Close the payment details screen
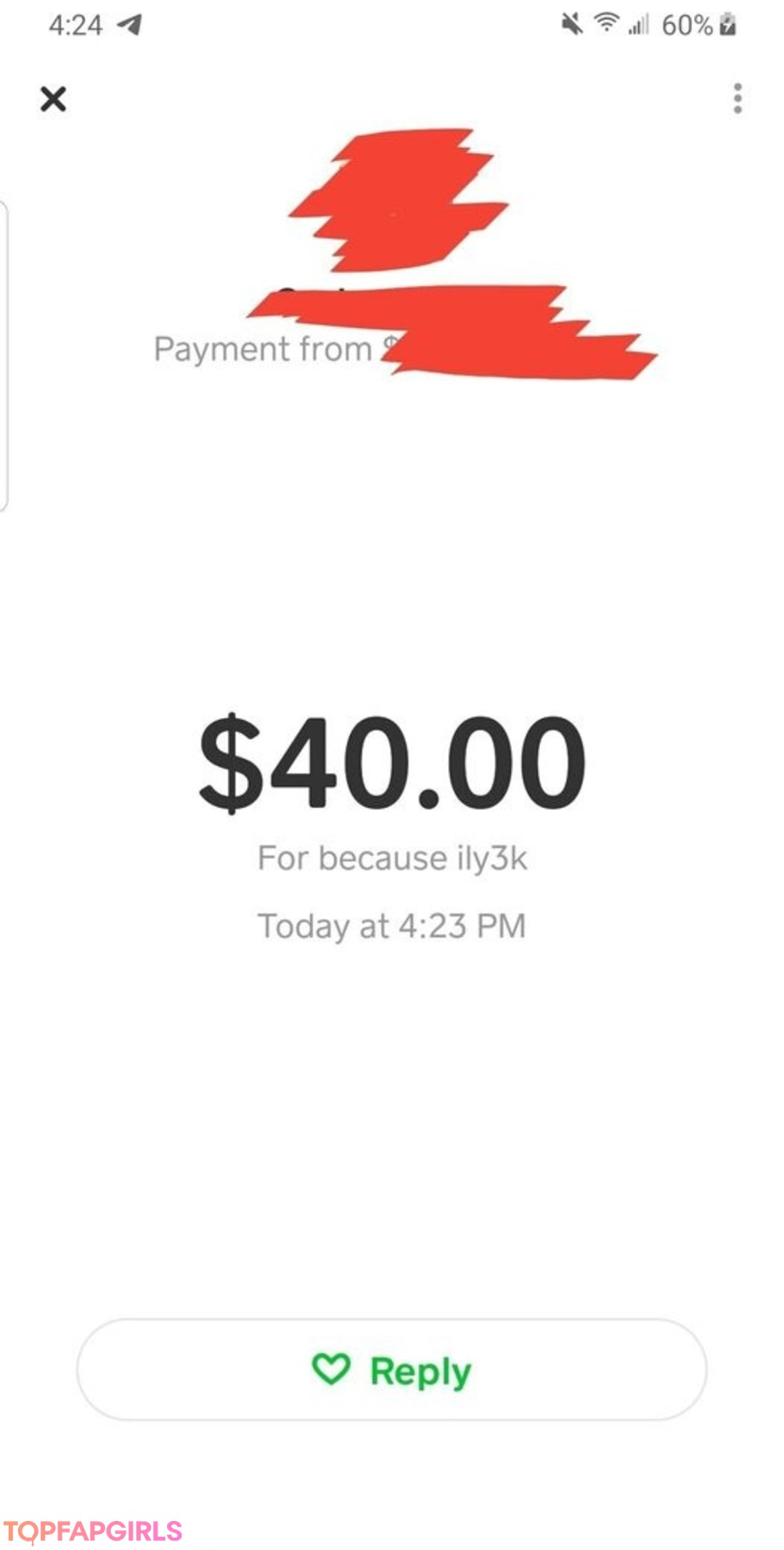This screenshot has height=1550, width=784. pyautogui.click(x=53, y=99)
